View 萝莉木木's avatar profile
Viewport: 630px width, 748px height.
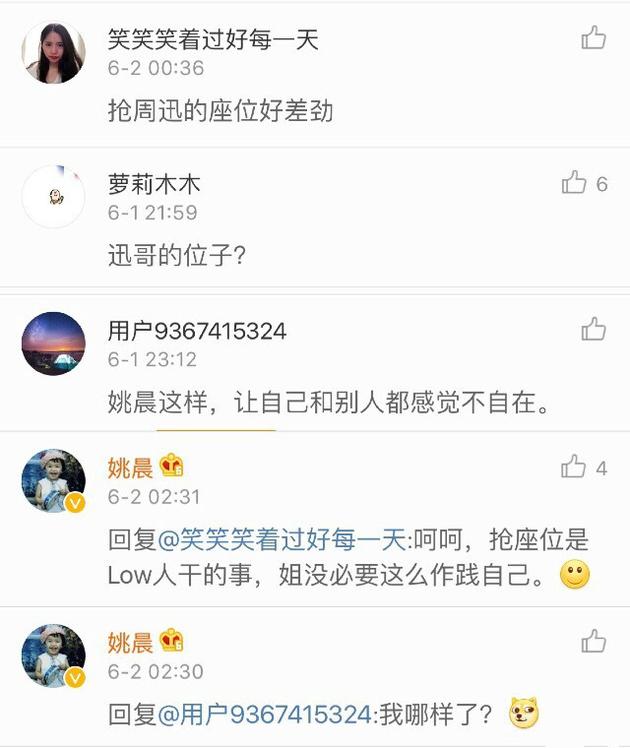pyautogui.click(x=53, y=197)
